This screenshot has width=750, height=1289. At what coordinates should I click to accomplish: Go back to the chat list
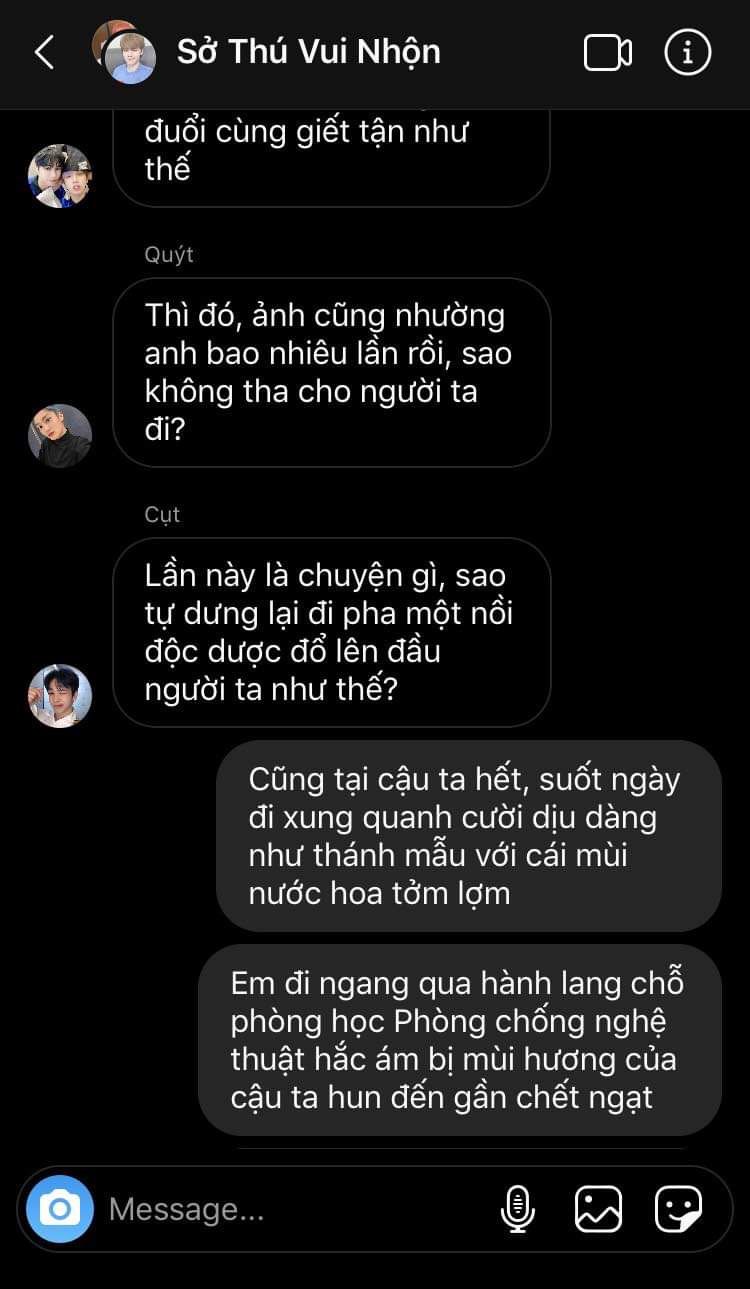pyautogui.click(x=44, y=52)
